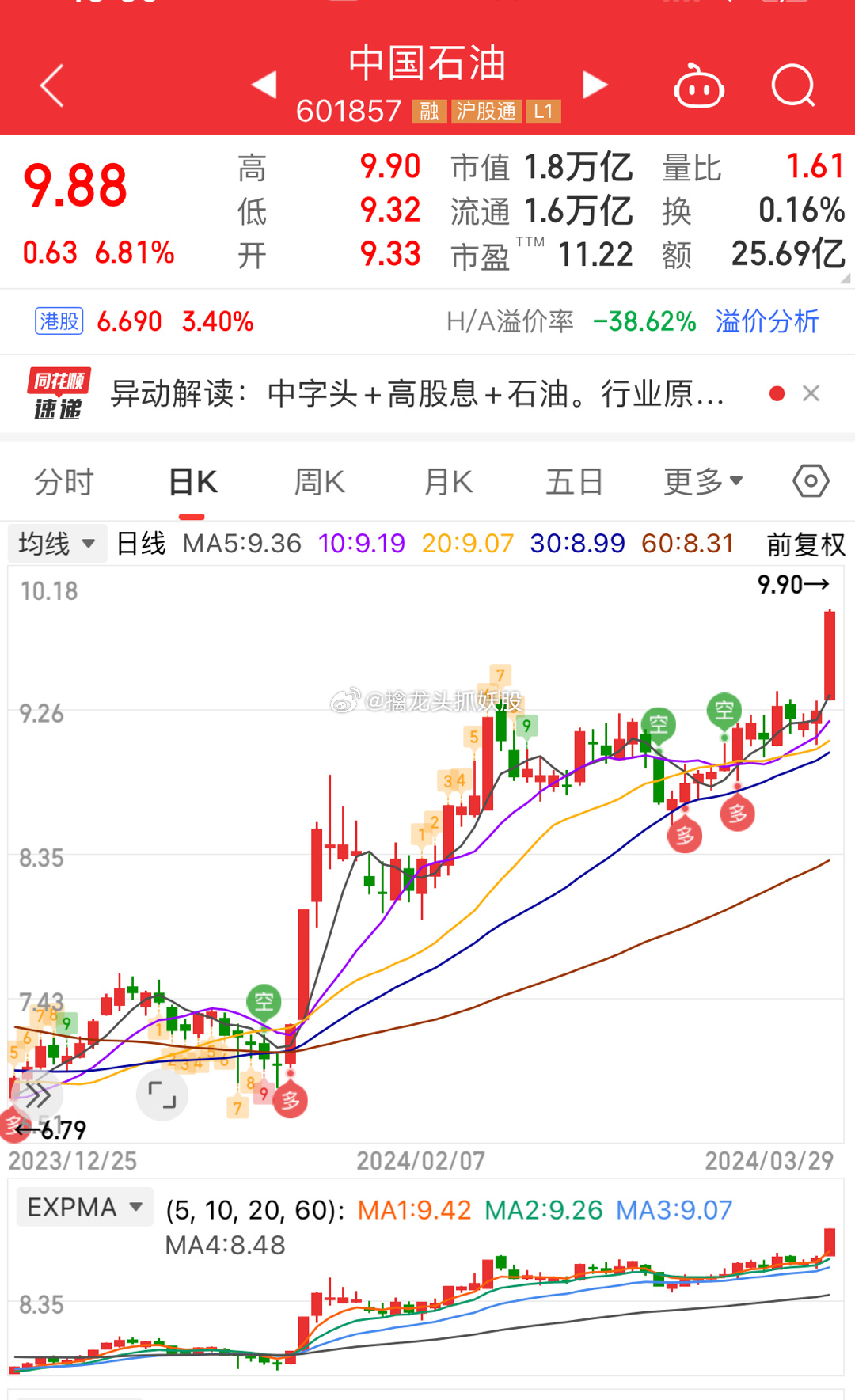The height and width of the screenshot is (1400, 855).
Task: Open the EXPMA indicator dropdown
Action: pyautogui.click(x=85, y=1208)
